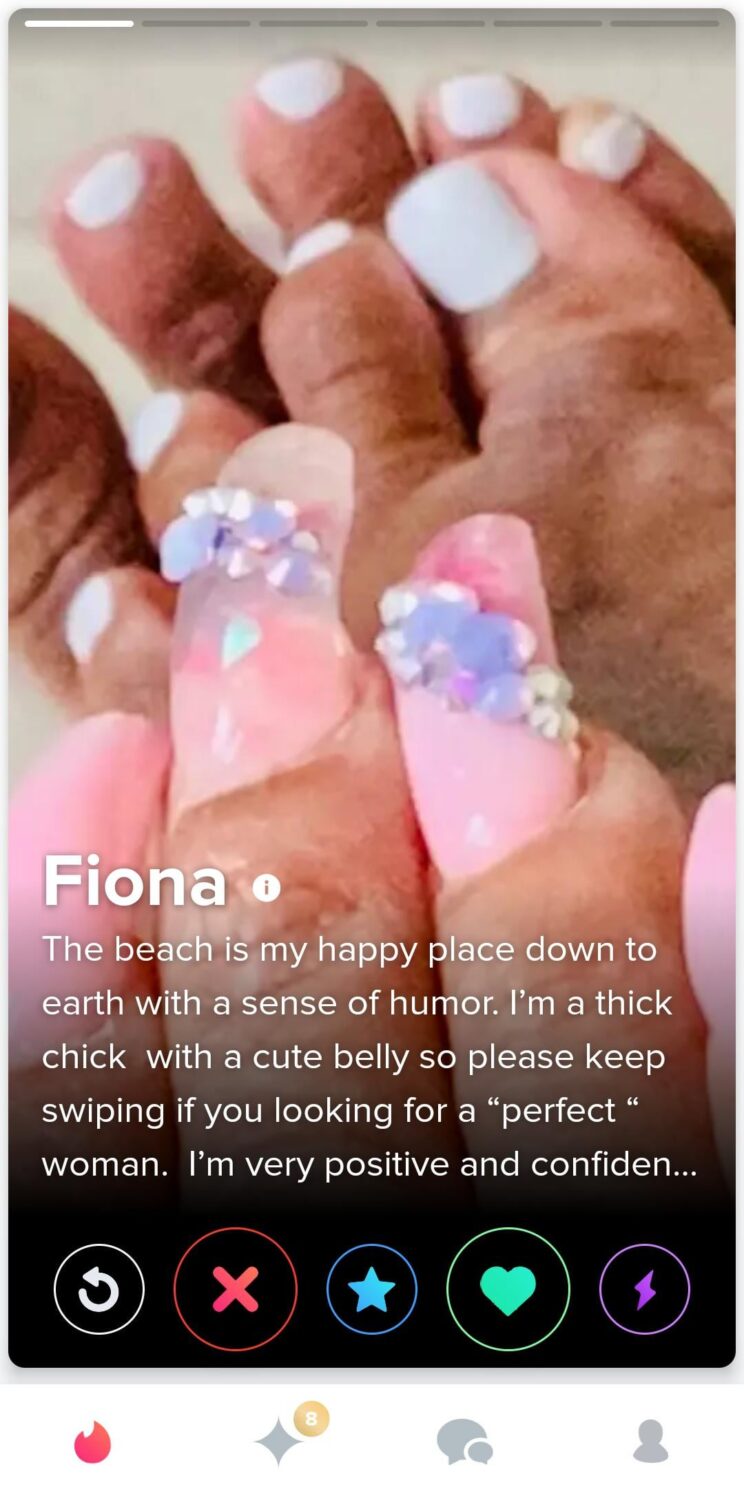
Task: Like Fiona with the green heart
Action: click(x=508, y=1290)
